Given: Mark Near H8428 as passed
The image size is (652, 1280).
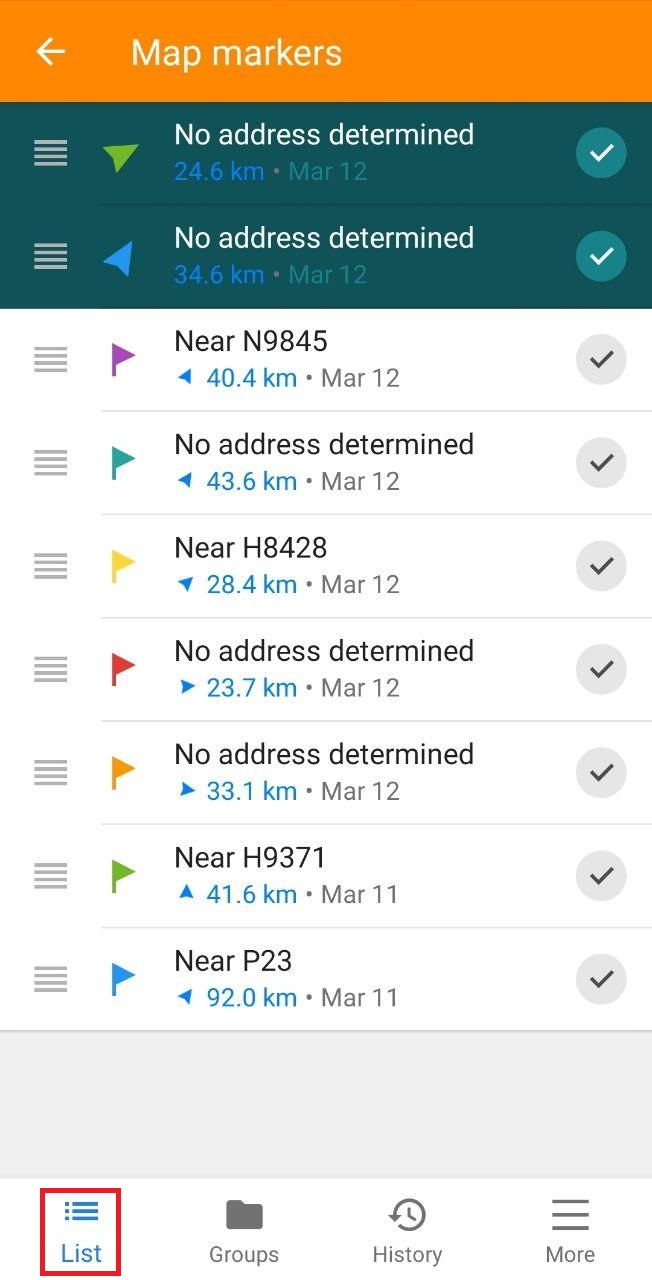Looking at the screenshot, I should coord(601,566).
